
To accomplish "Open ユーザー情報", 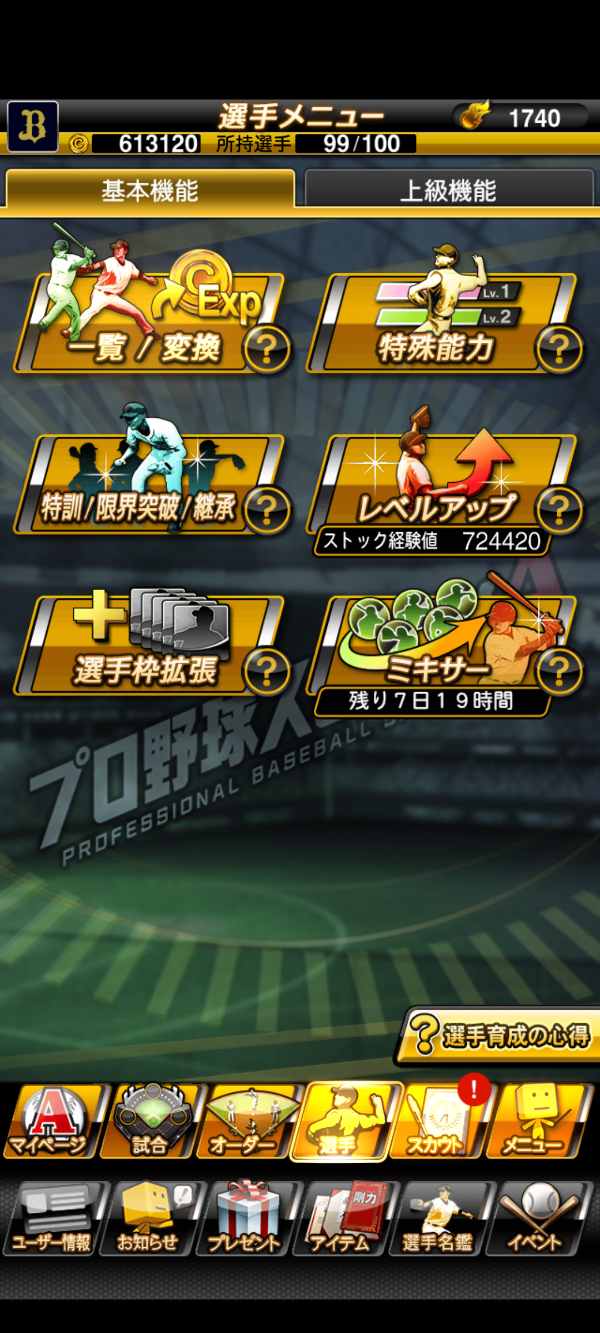I will click(53, 1218).
